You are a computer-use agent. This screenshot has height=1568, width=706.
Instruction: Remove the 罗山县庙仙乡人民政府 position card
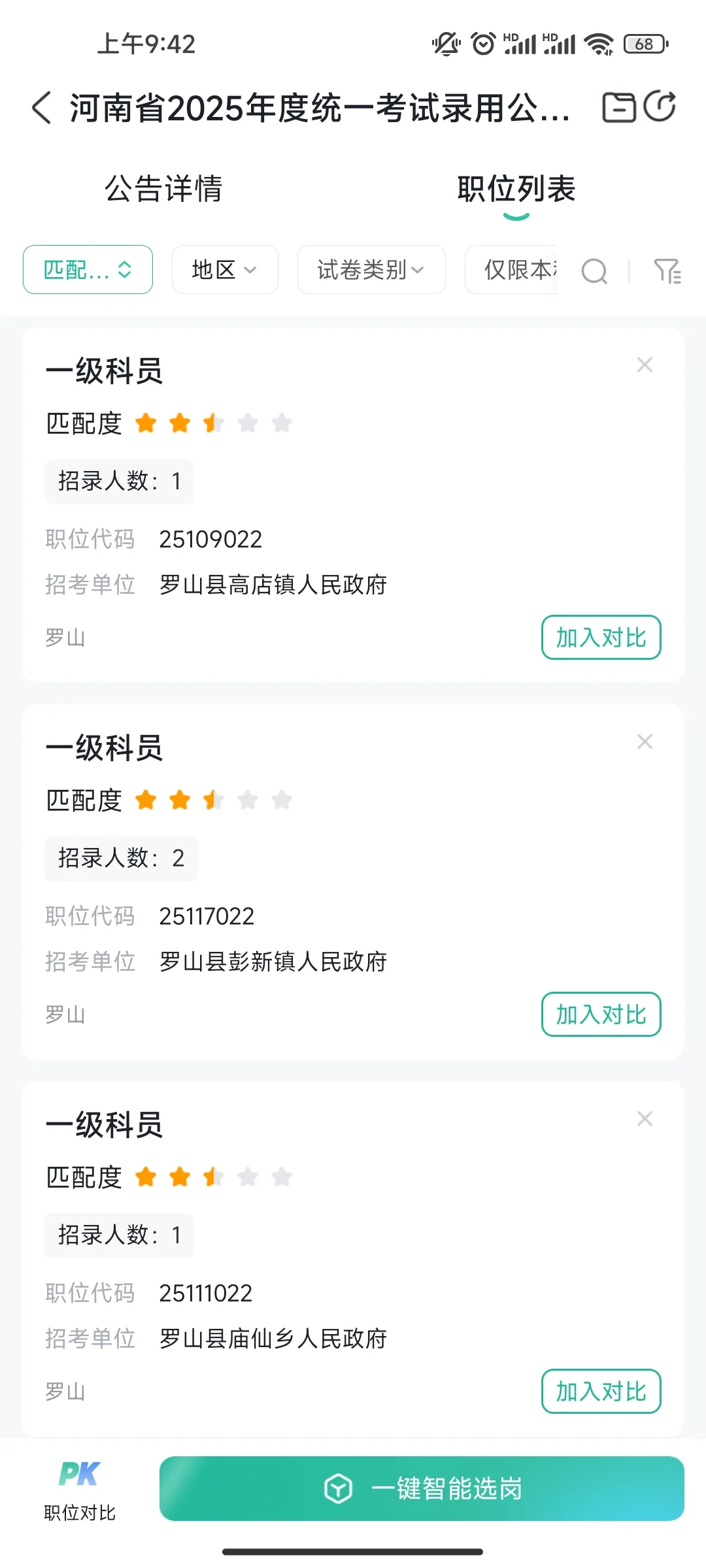[x=645, y=1119]
